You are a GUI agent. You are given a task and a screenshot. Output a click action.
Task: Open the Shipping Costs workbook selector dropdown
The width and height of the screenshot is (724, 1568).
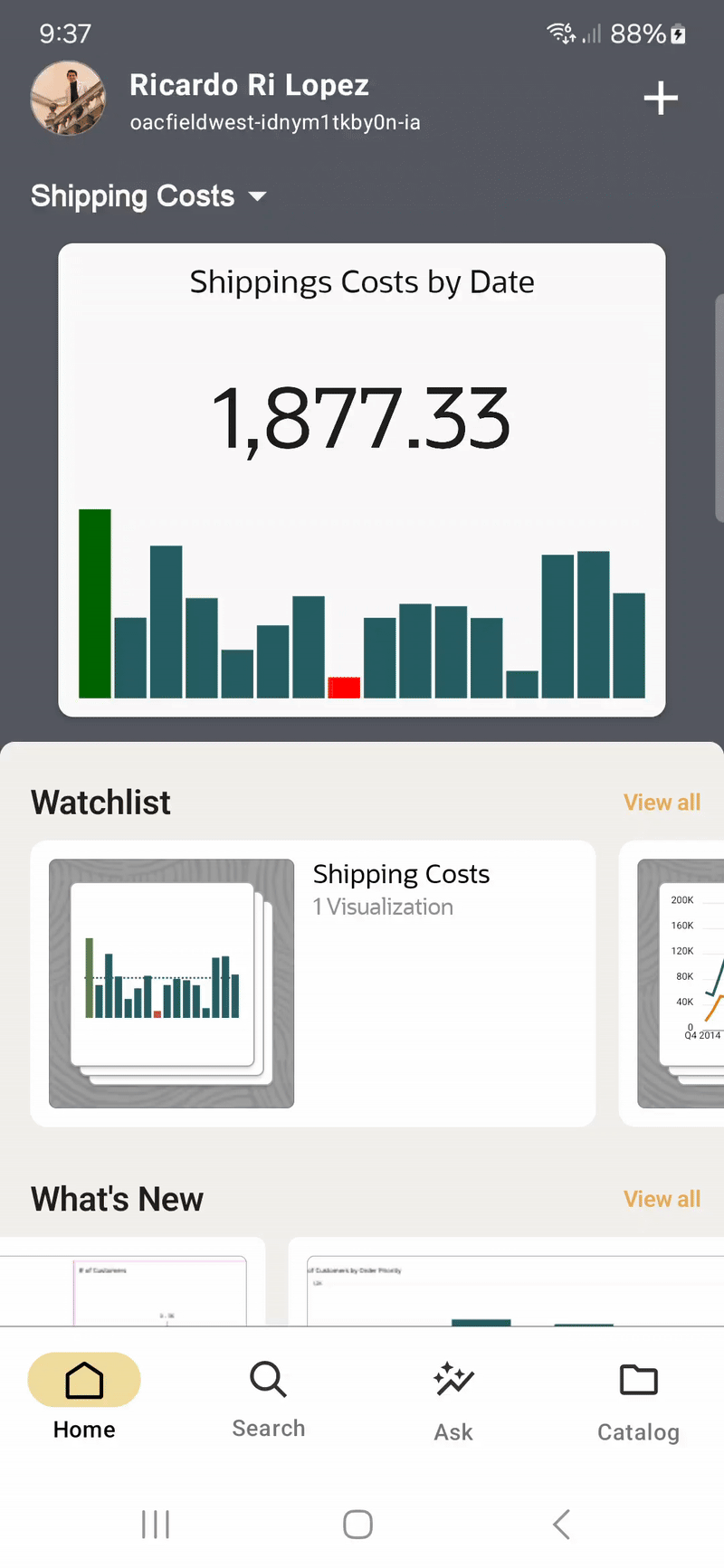point(148,195)
